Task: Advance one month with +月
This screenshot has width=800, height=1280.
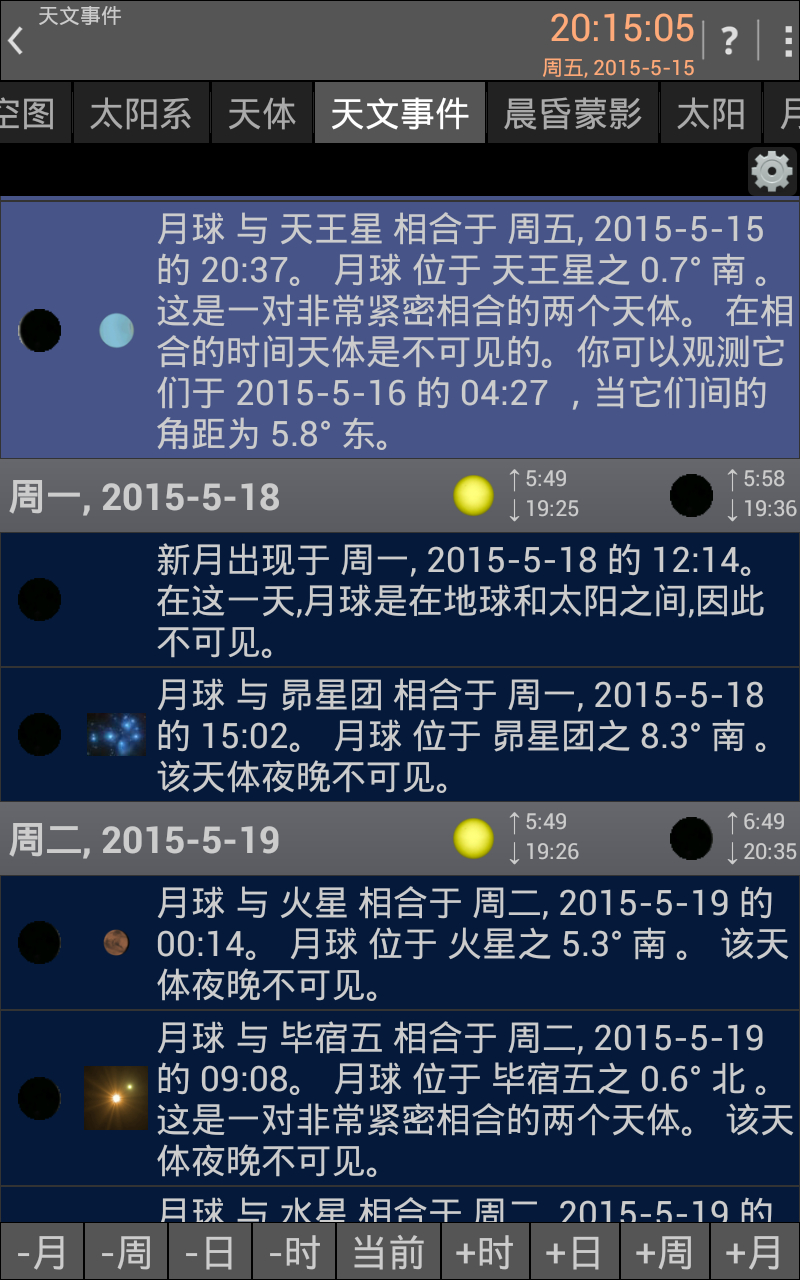Action: point(755,1252)
